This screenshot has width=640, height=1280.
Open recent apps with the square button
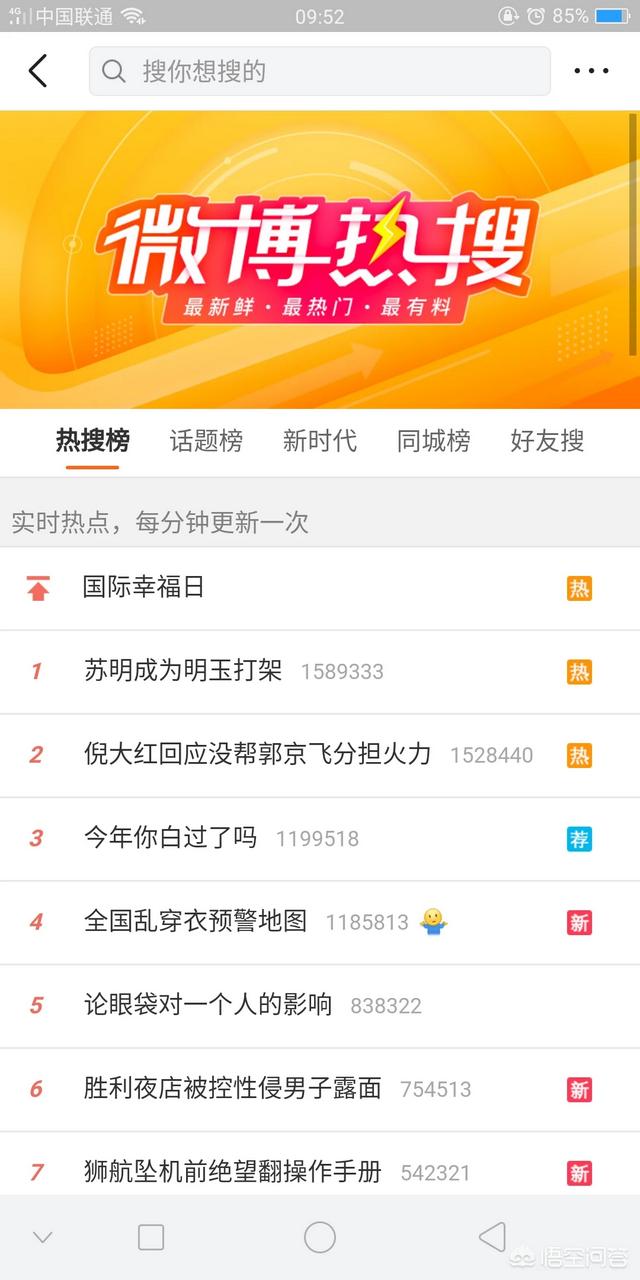point(151,1238)
